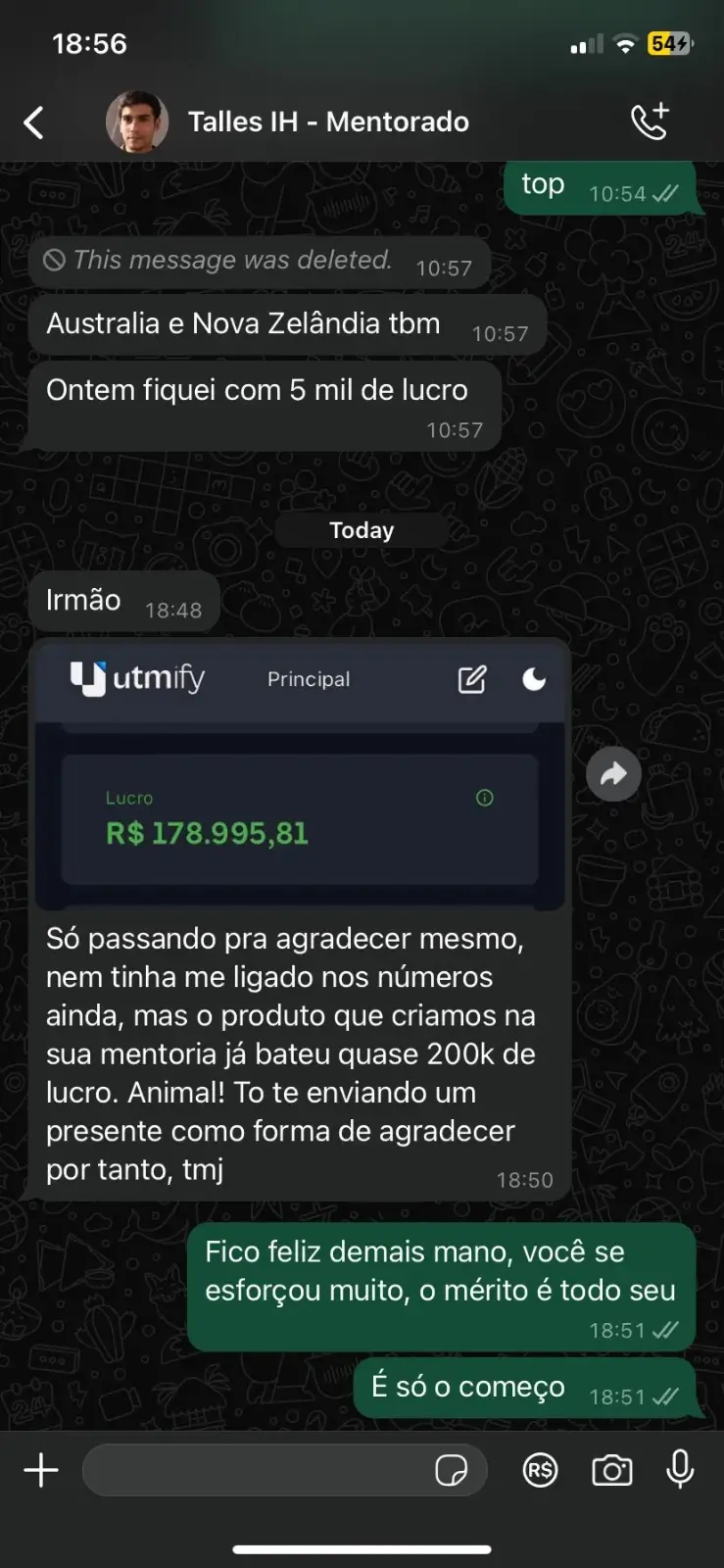Viewport: 724px width, 1568px height.
Task: Open the attachment plus menu
Action: 41,1470
